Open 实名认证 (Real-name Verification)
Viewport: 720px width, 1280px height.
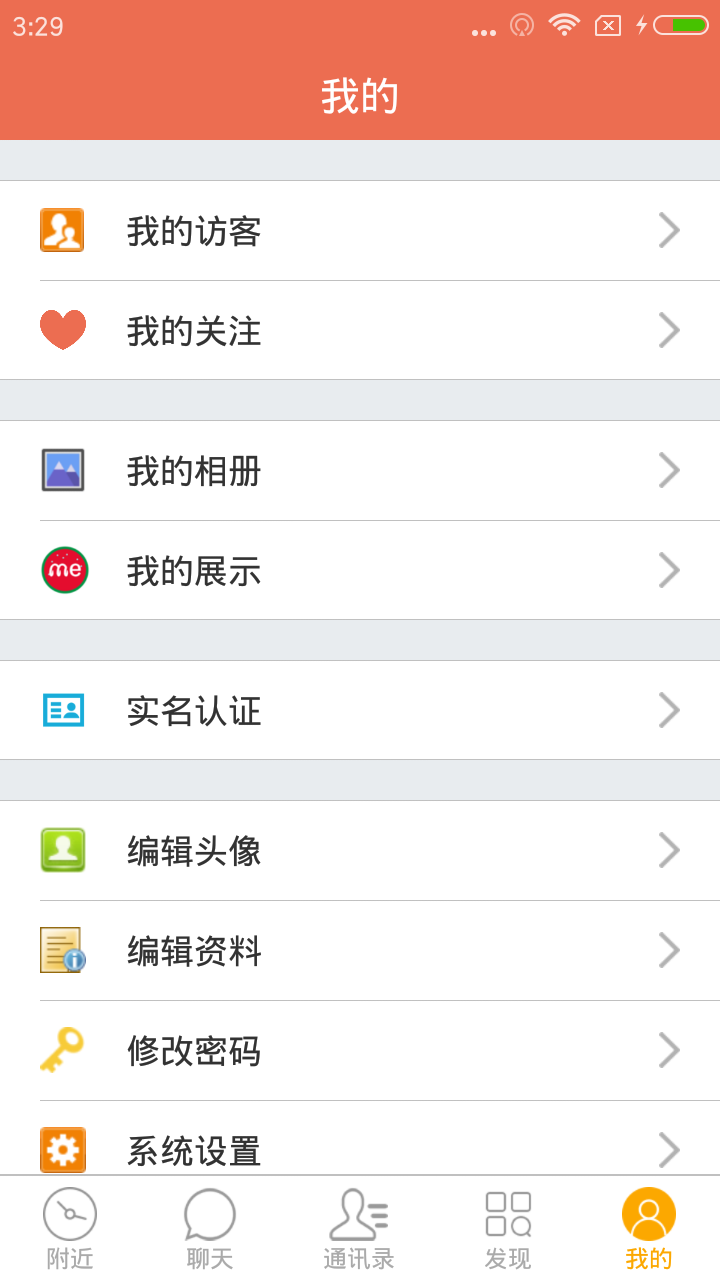coord(360,711)
